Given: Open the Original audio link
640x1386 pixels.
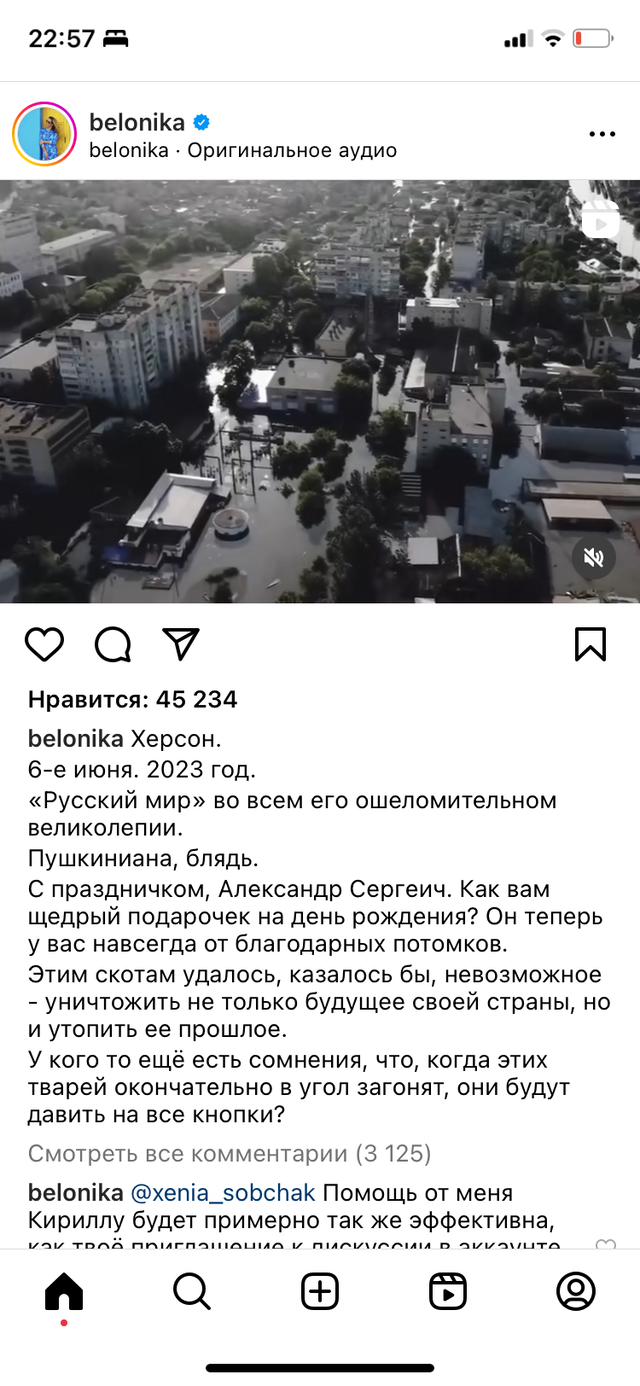Looking at the screenshot, I should pyautogui.click(x=292, y=151).
